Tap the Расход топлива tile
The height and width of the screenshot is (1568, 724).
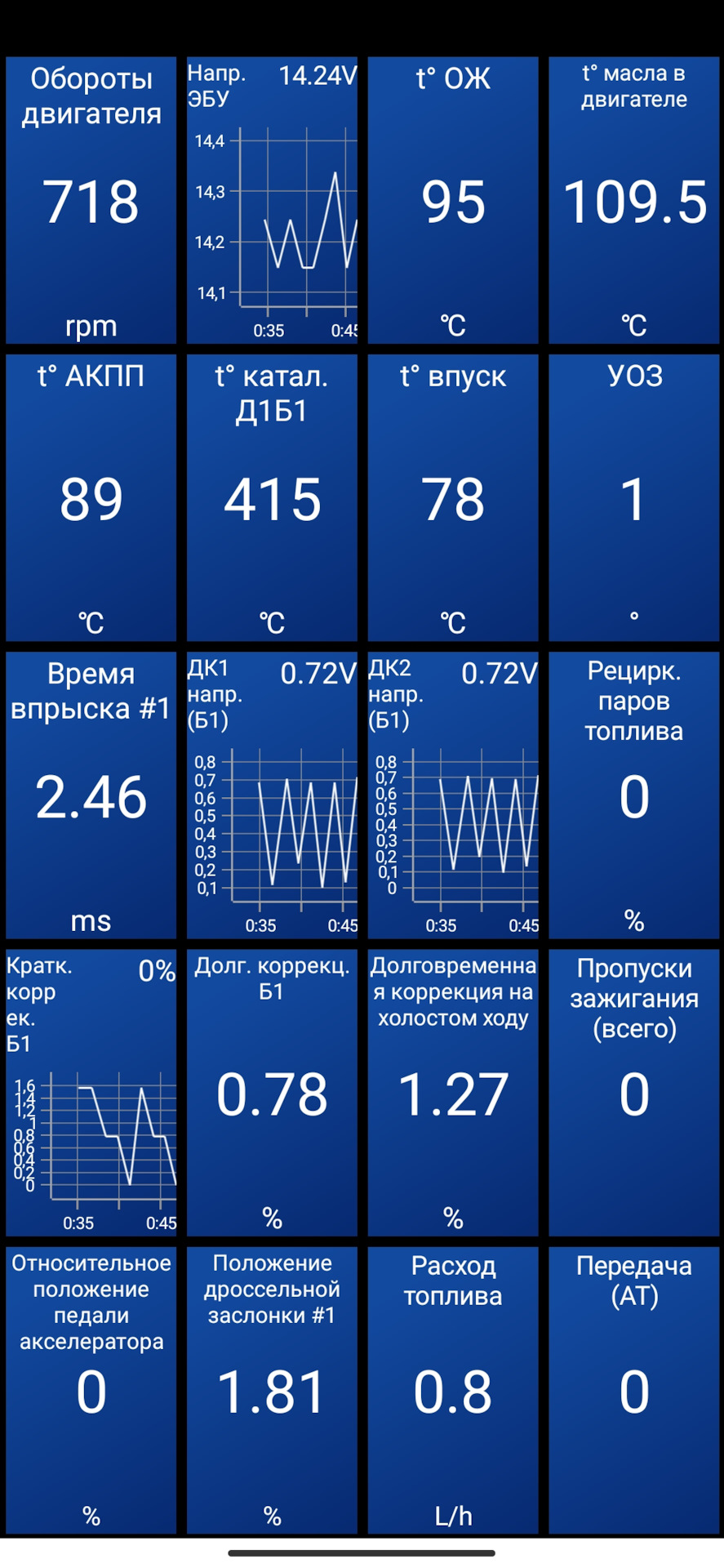453,1389
